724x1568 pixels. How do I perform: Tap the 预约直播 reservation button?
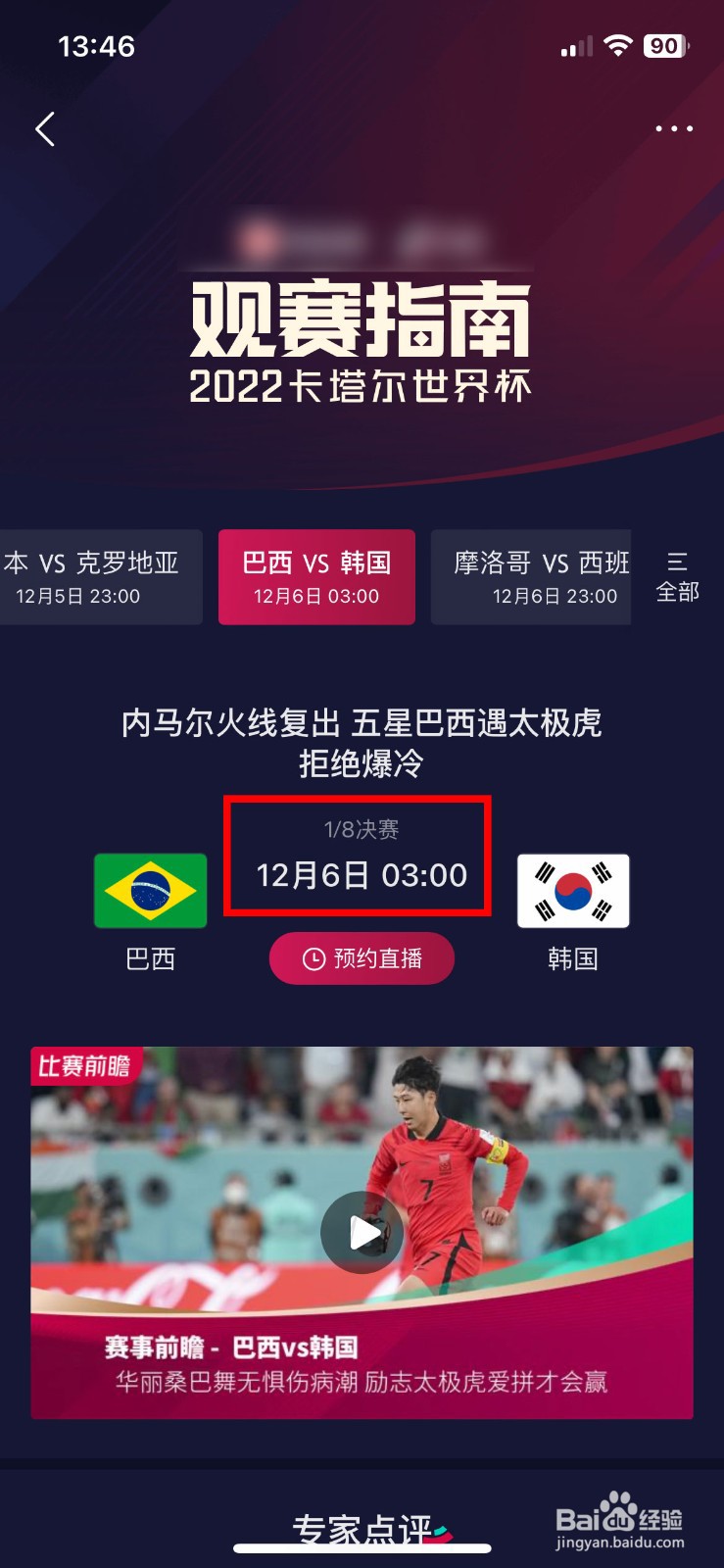point(362,958)
